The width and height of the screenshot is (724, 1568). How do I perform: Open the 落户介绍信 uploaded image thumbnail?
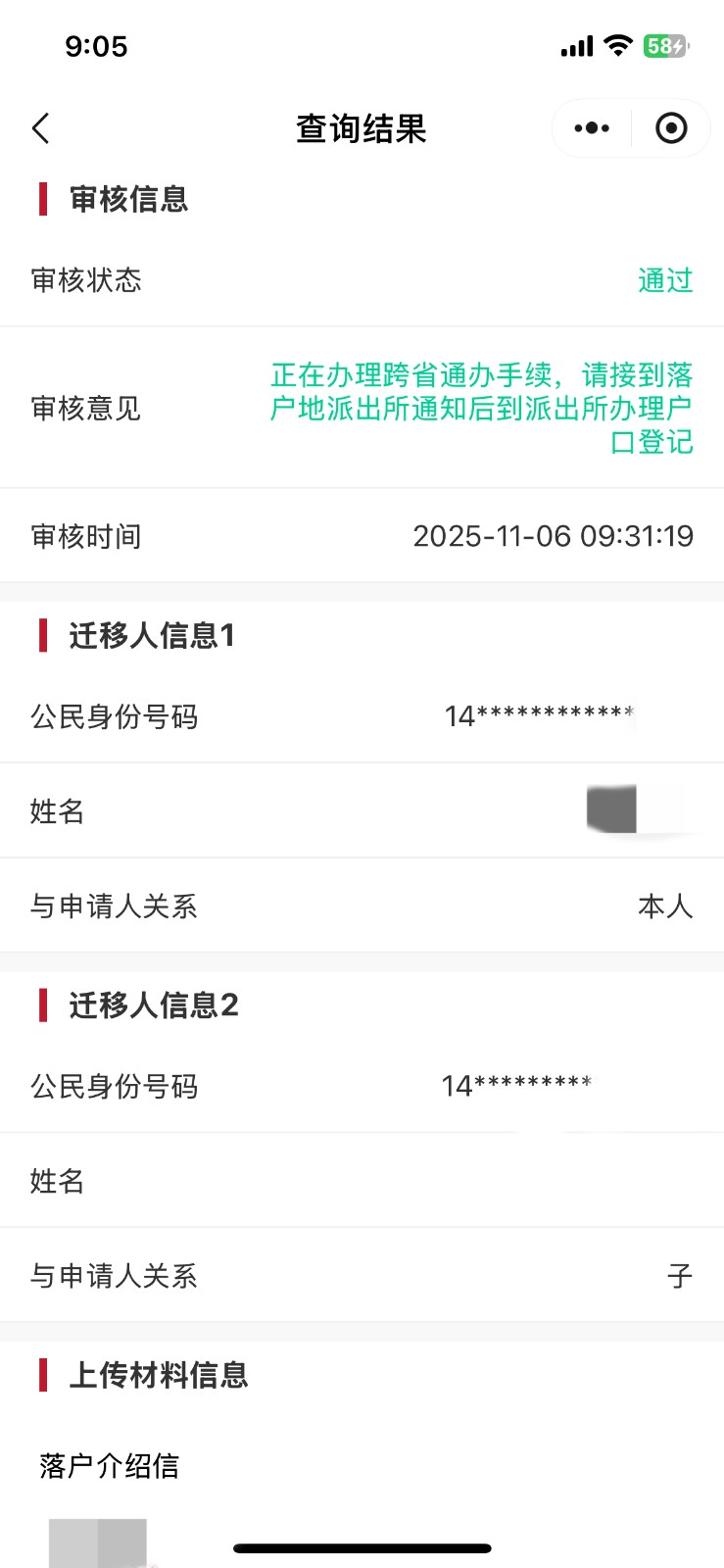[98, 1542]
